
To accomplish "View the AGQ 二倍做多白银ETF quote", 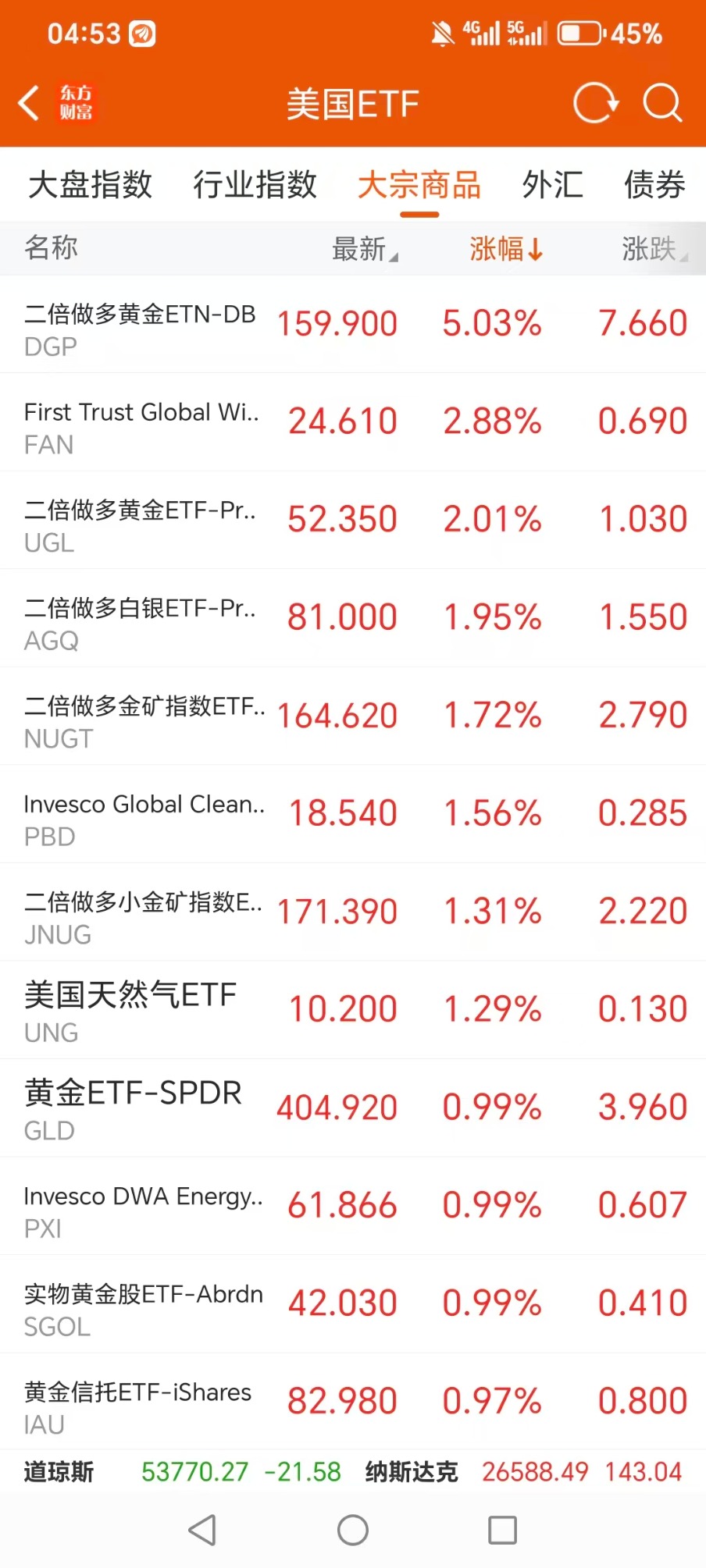I will 353,618.
